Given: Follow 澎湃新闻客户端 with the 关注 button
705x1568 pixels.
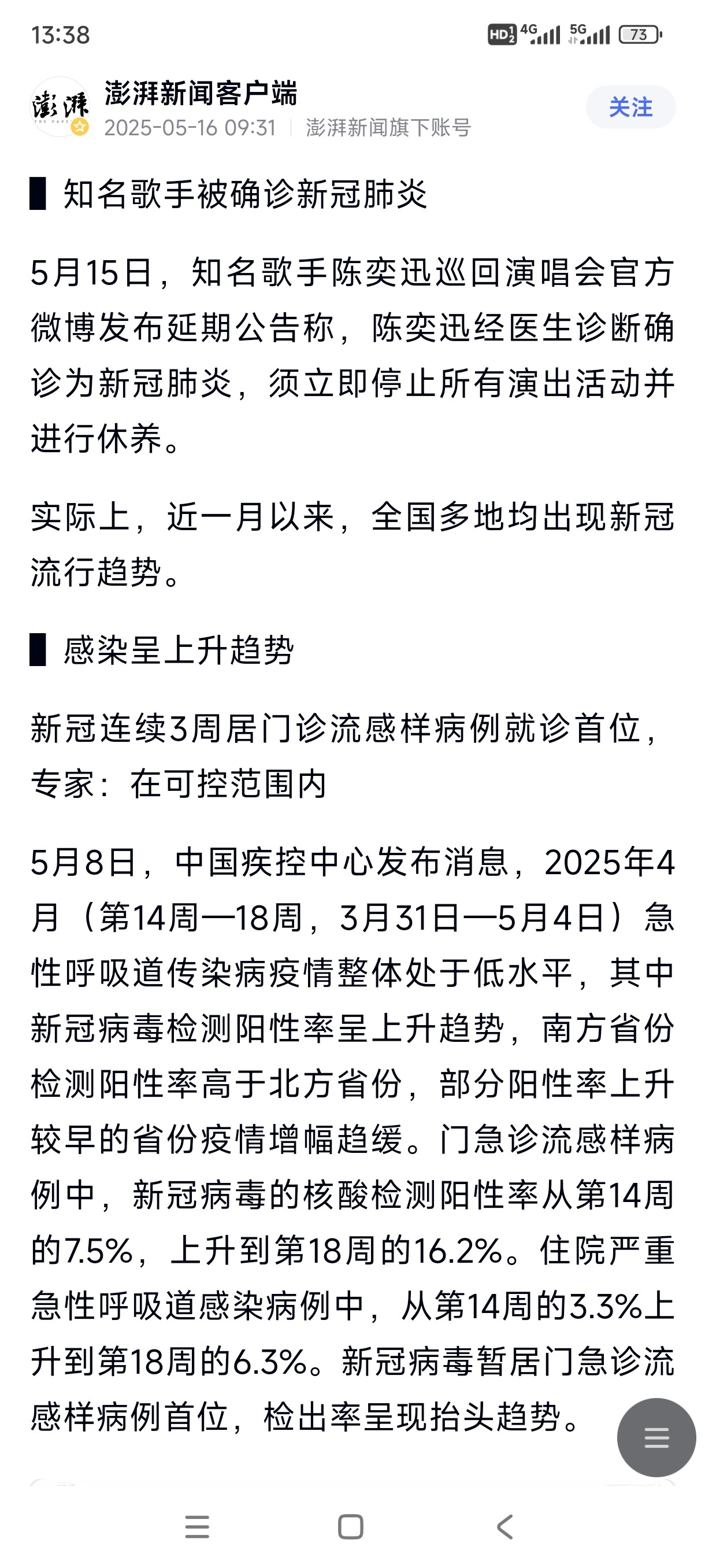Looking at the screenshot, I should (630, 107).
